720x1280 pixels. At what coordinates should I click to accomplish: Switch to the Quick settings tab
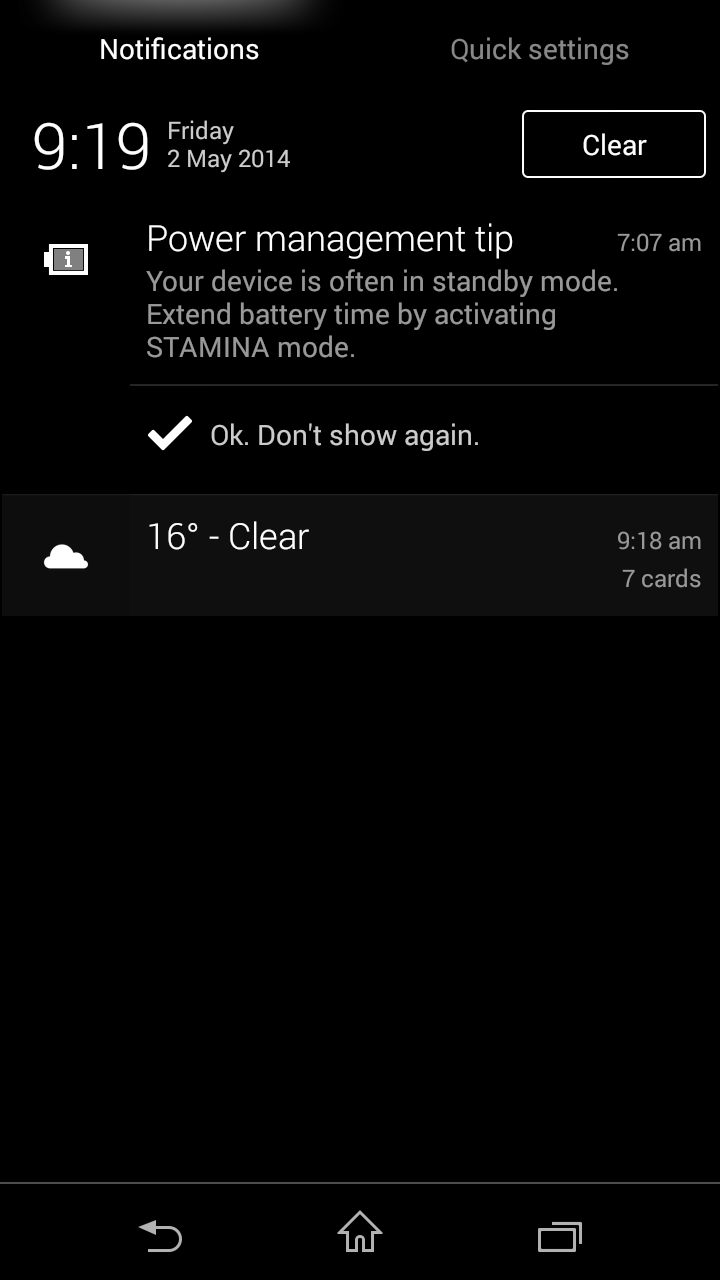click(539, 49)
